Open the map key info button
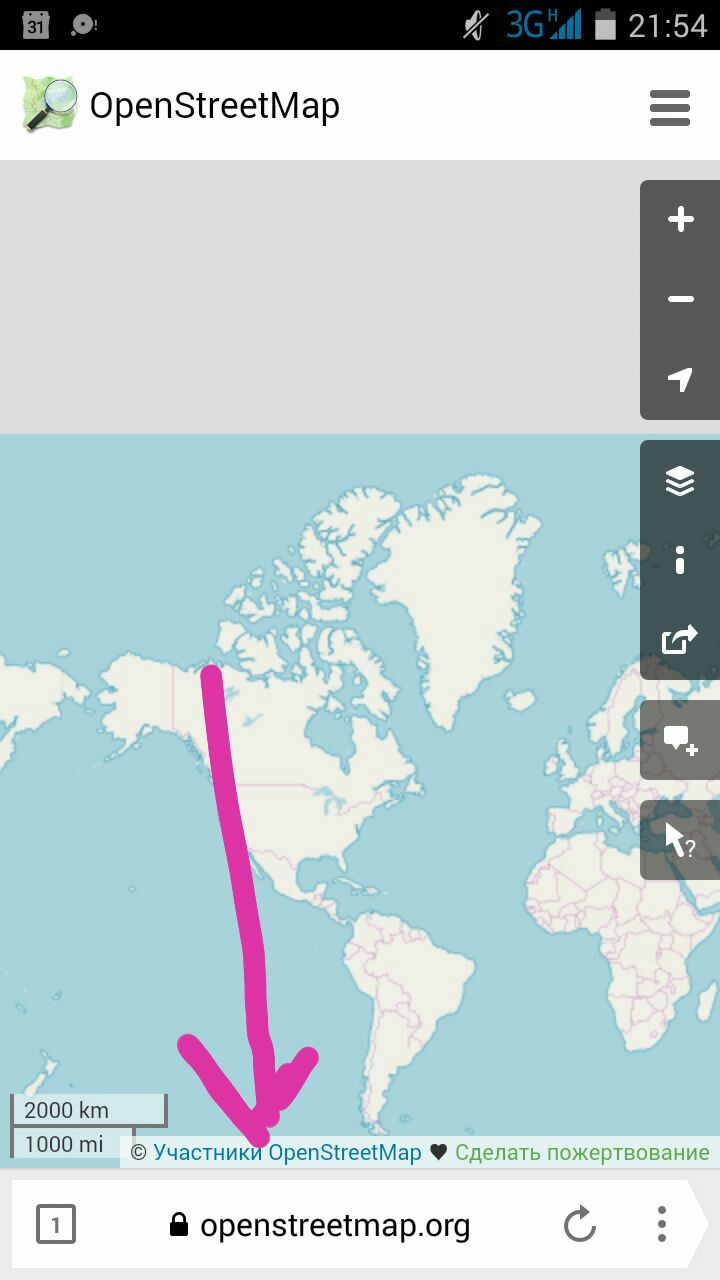 click(x=680, y=560)
